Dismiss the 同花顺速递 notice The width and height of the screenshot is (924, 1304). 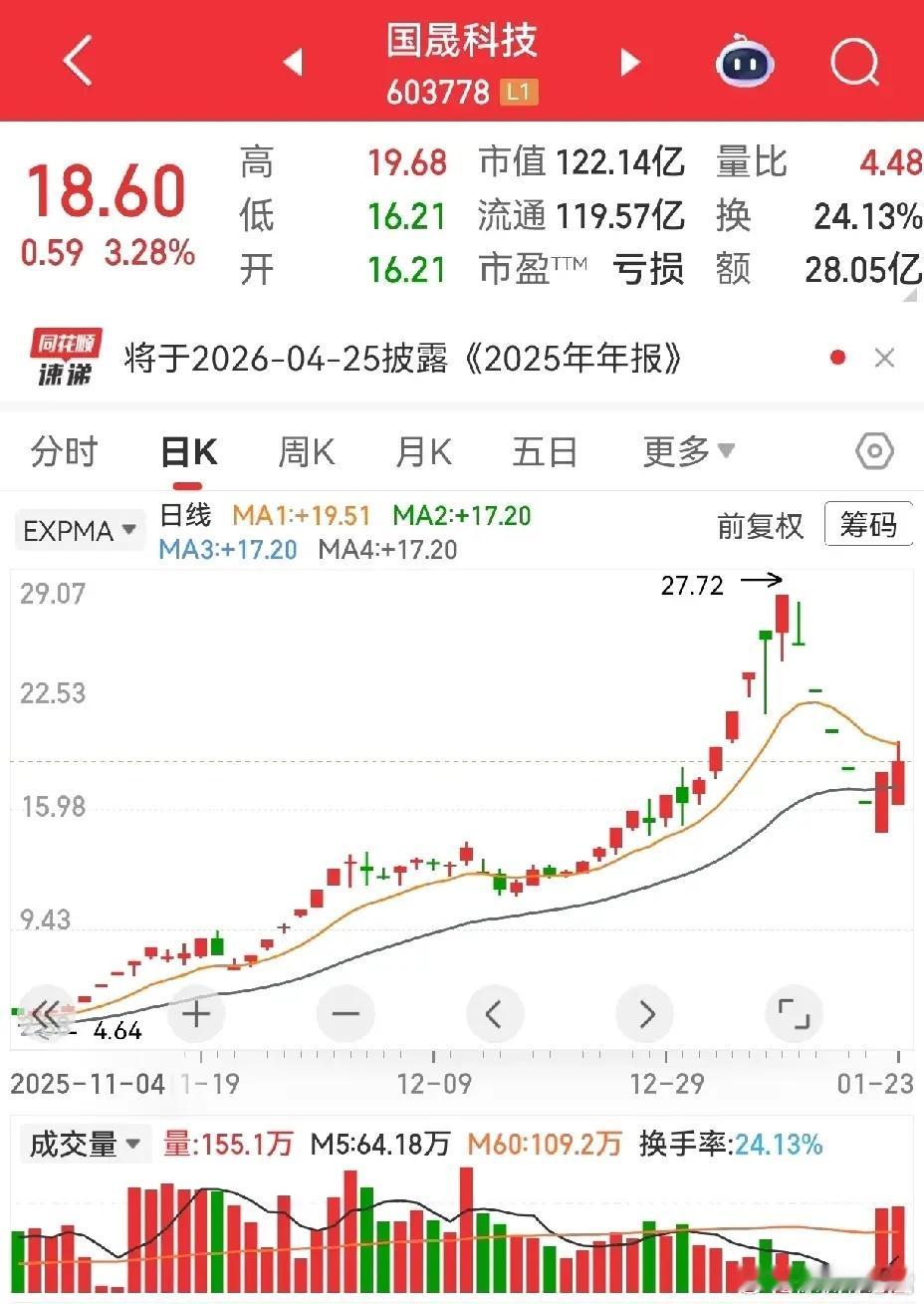884,359
